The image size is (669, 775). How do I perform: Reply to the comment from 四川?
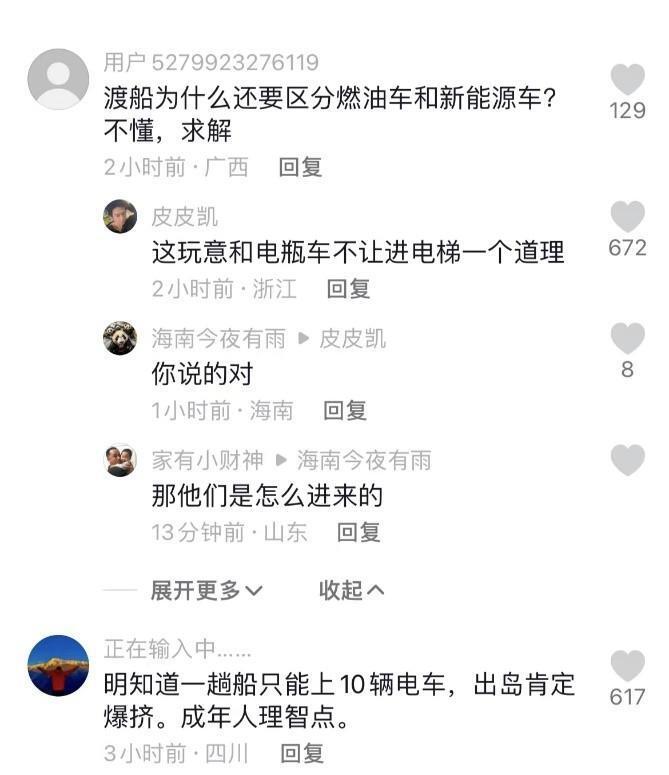[301, 752]
